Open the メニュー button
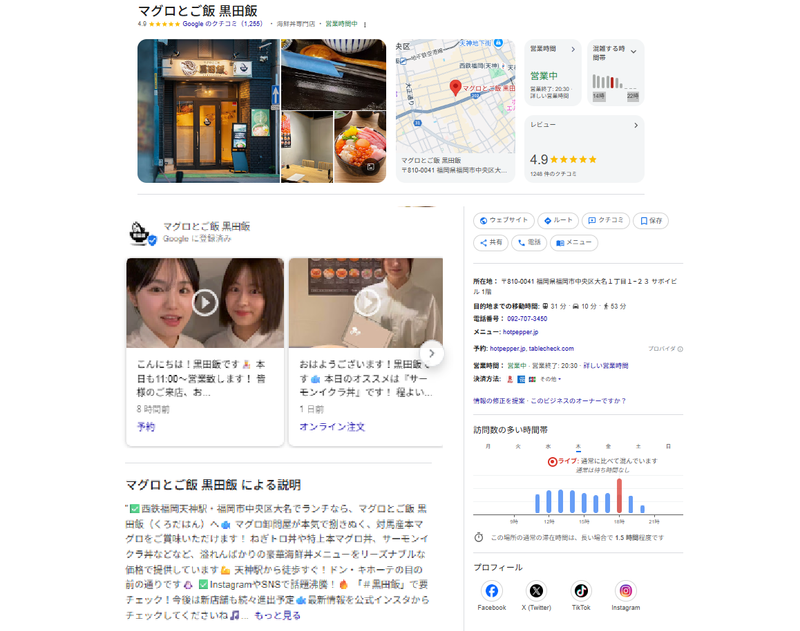The image size is (800, 631). click(574, 242)
